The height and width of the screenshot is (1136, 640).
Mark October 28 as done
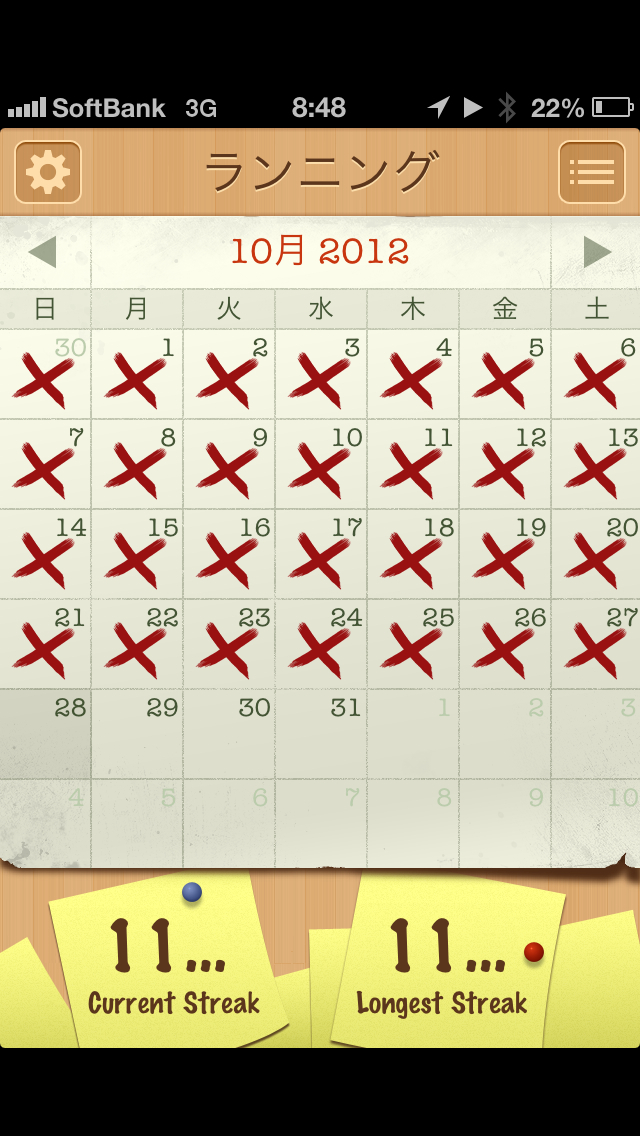pos(45,735)
